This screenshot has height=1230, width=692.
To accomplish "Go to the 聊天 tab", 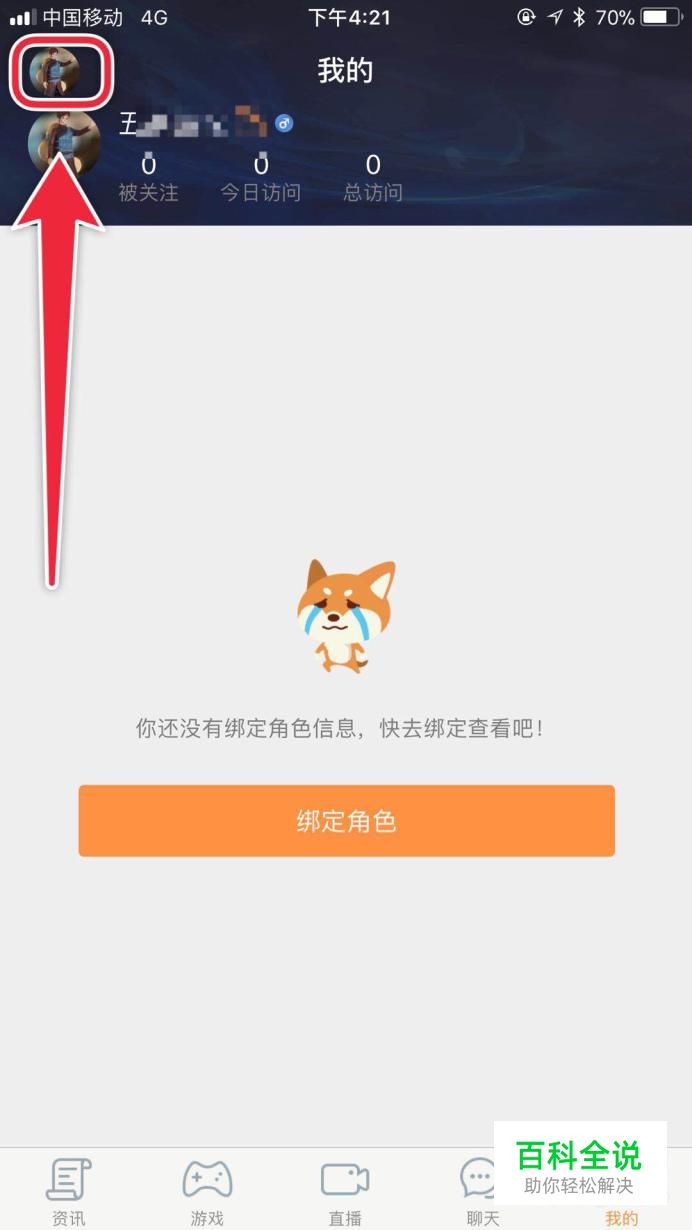I will (x=481, y=1192).
